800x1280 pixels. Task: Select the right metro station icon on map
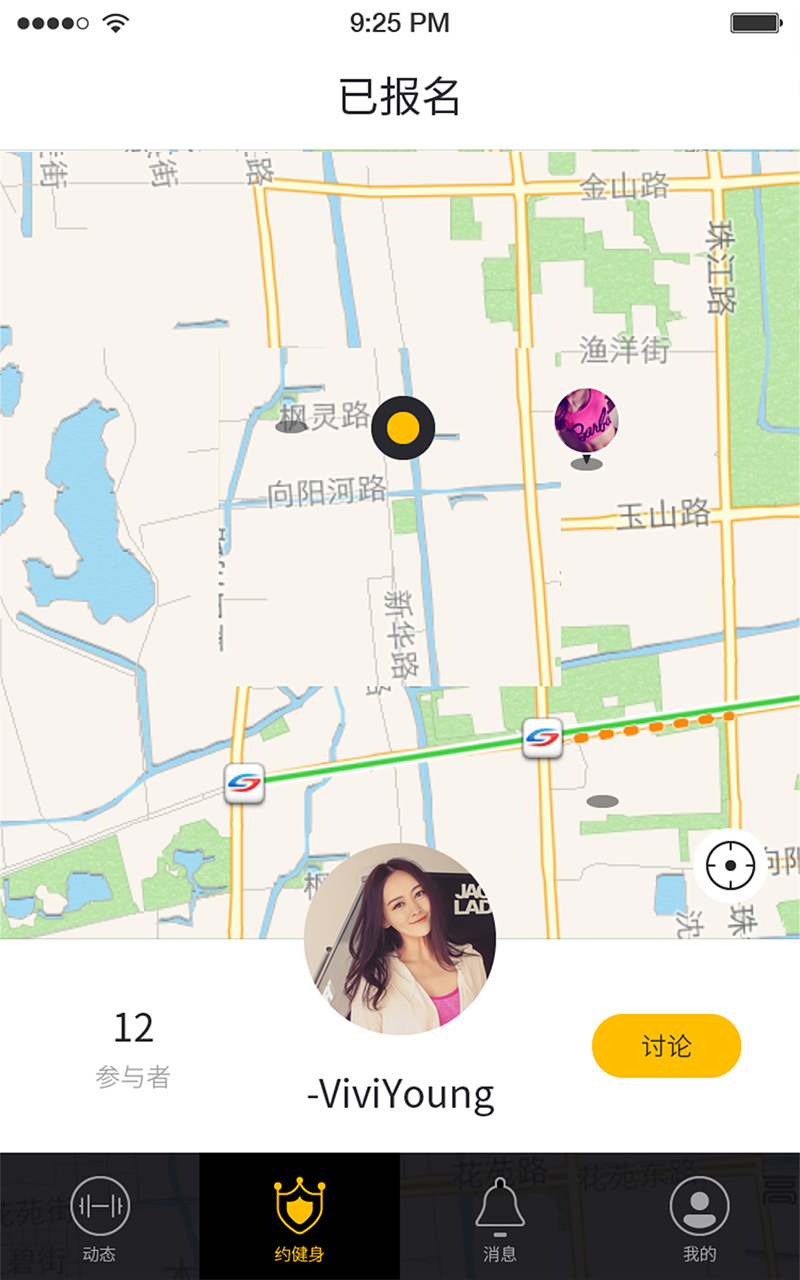541,740
